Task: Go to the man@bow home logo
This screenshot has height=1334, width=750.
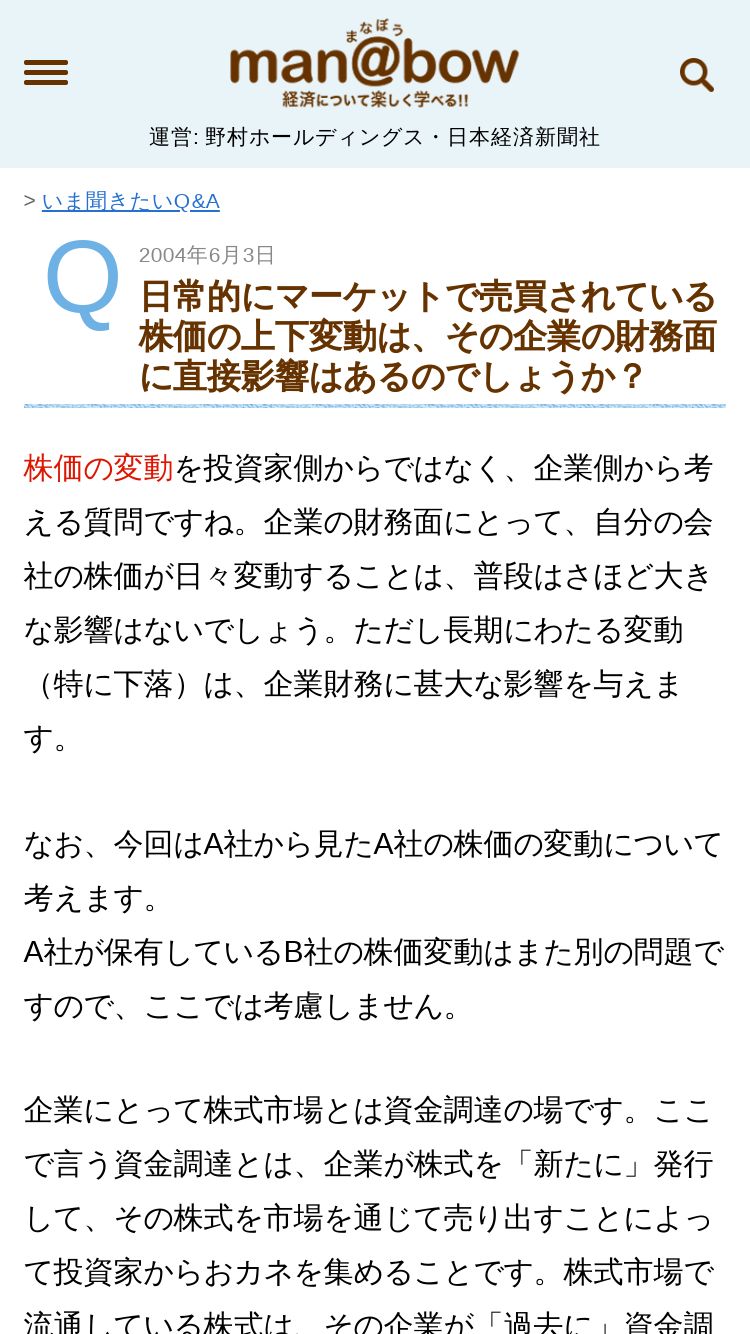Action: (374, 66)
